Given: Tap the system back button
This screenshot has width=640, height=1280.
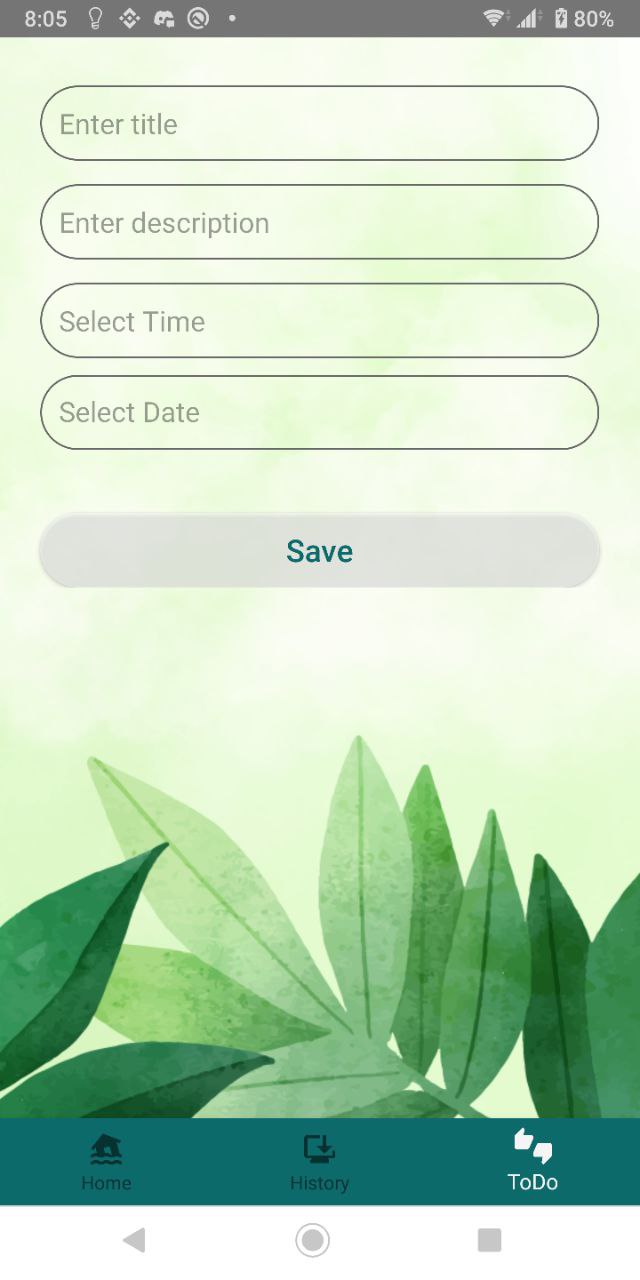Looking at the screenshot, I should [x=134, y=1241].
